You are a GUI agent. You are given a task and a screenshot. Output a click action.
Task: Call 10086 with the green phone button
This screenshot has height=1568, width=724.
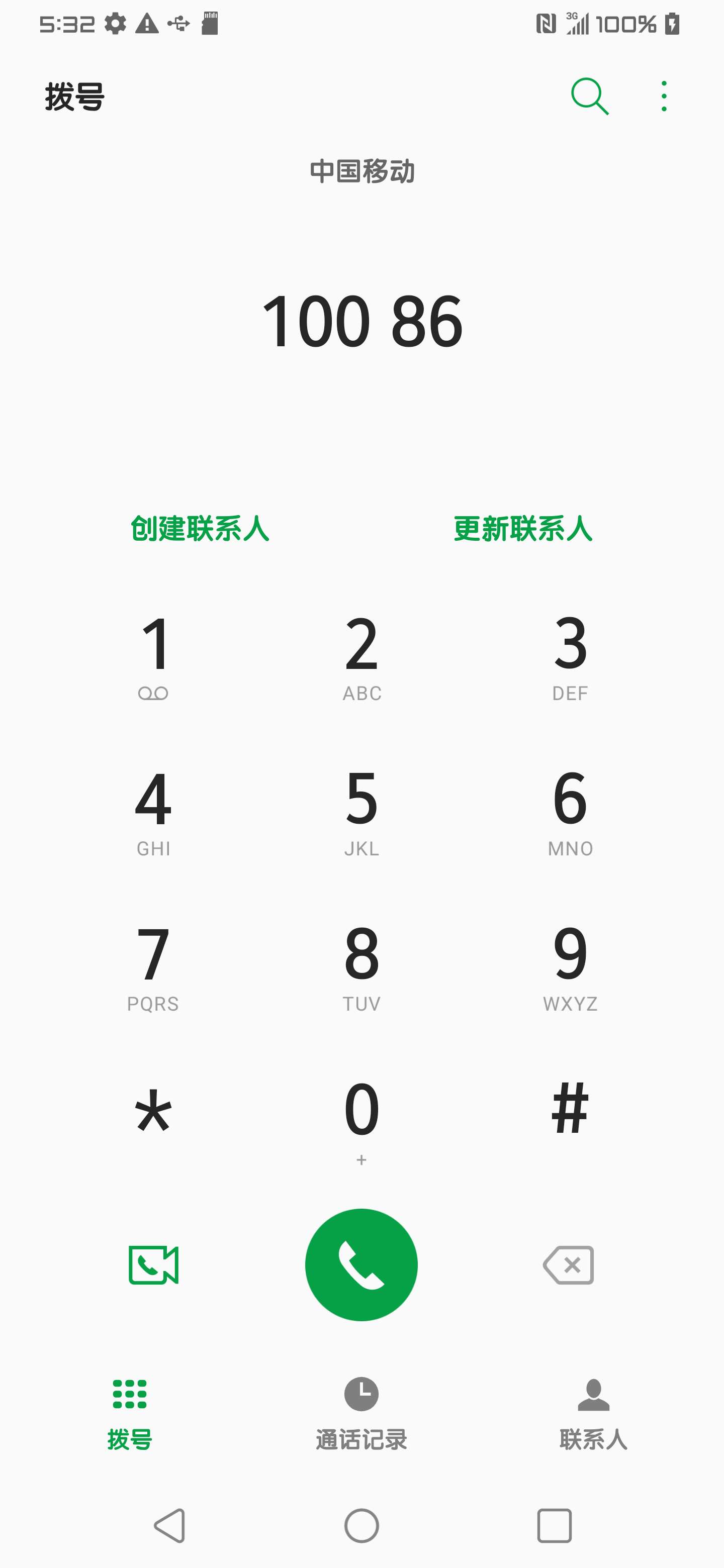tap(361, 1265)
